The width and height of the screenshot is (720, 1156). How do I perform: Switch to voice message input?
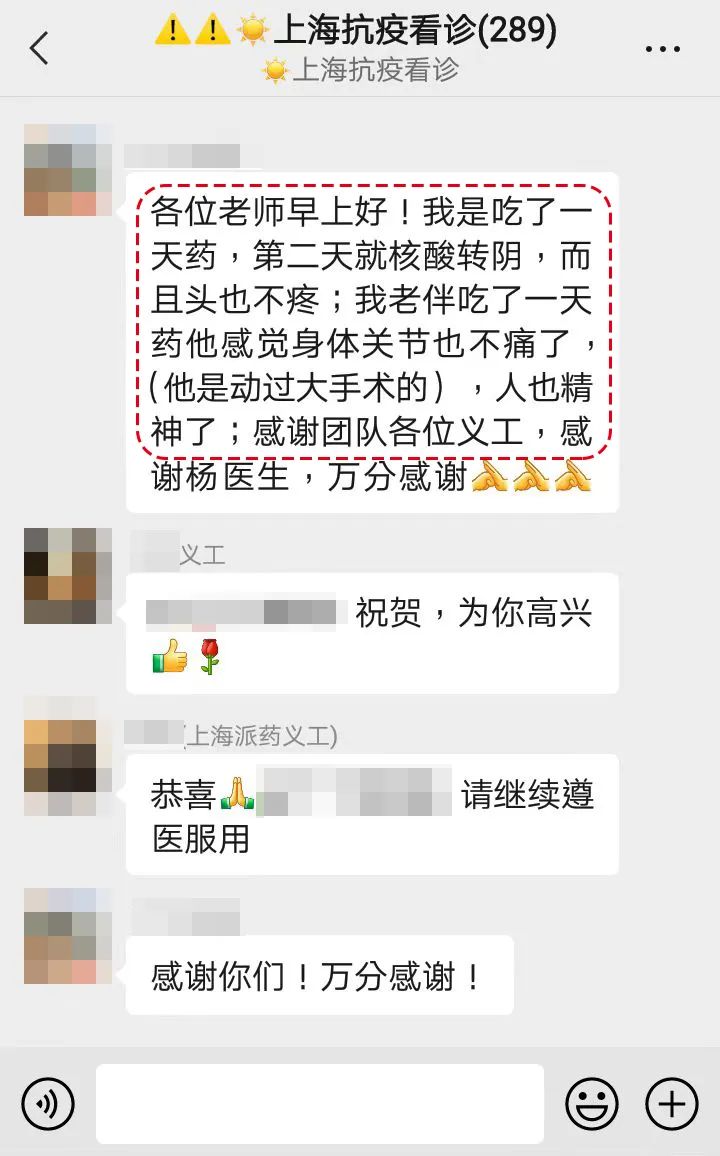(47, 1104)
